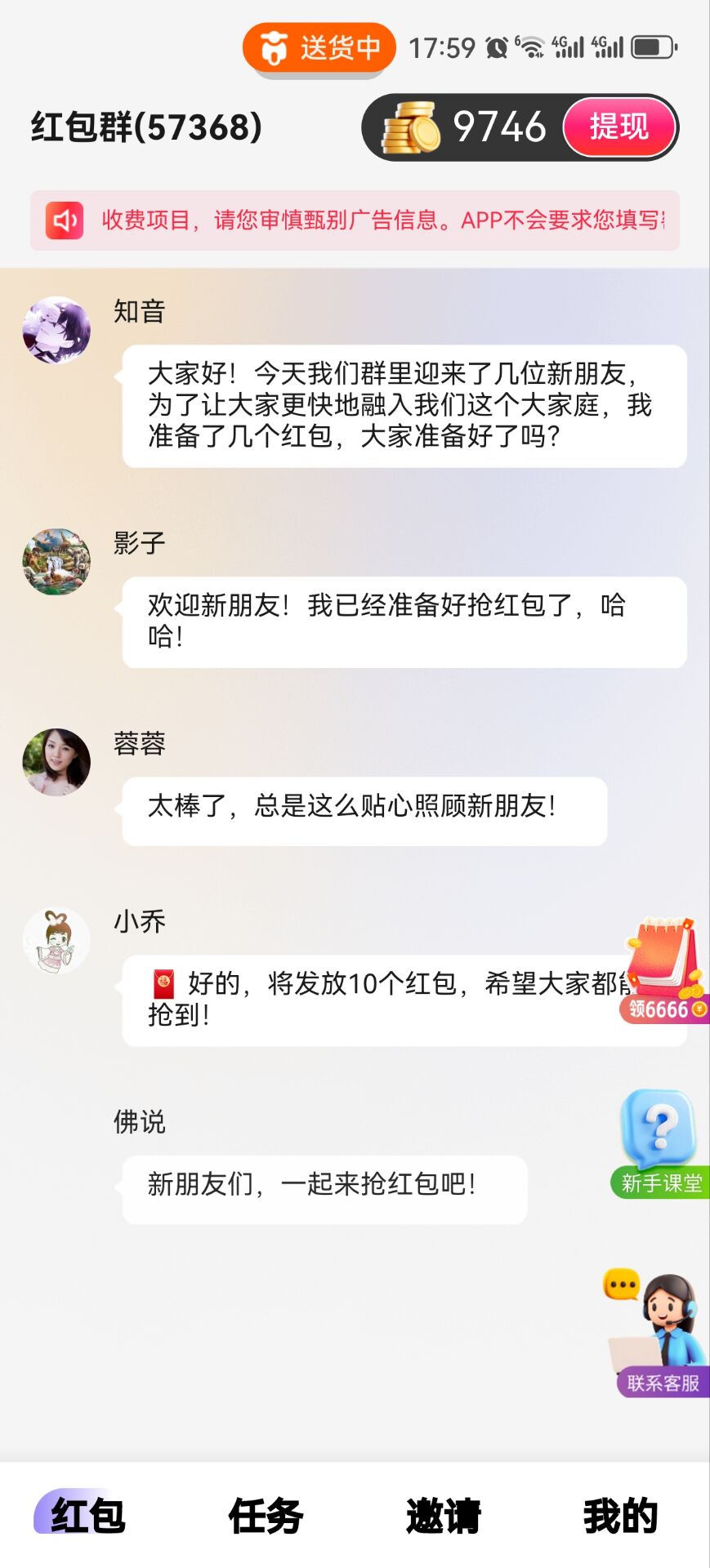The width and height of the screenshot is (710, 1568).
Task: Tap the speaker icon on the notice banner
Action: (65, 219)
